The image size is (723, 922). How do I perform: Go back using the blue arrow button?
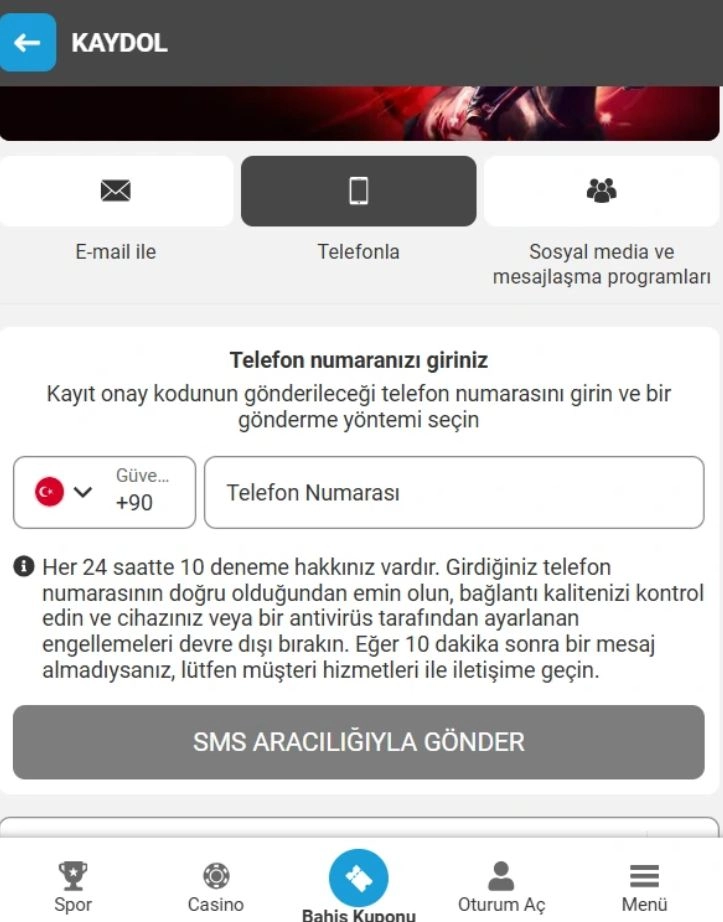point(28,42)
